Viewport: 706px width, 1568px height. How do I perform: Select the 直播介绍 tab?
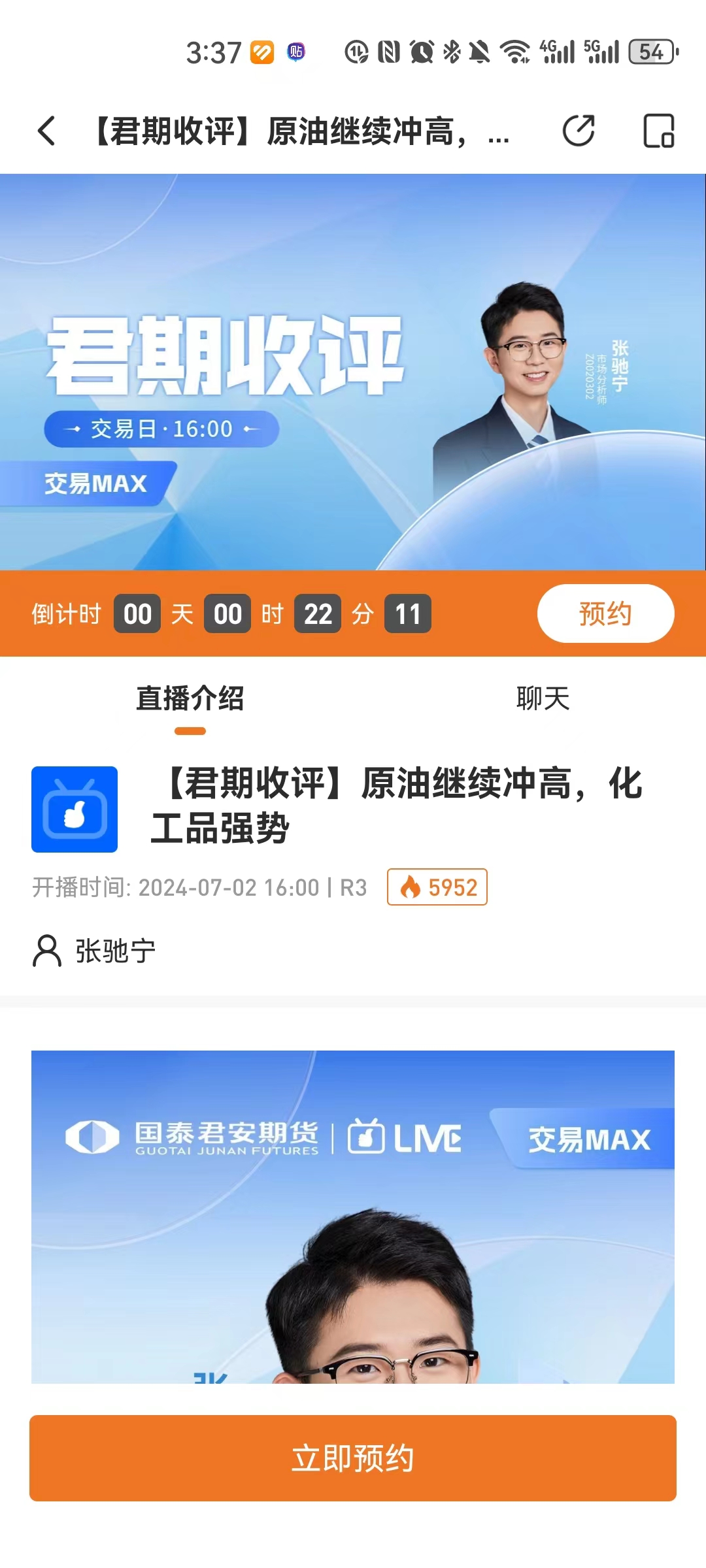point(190,698)
